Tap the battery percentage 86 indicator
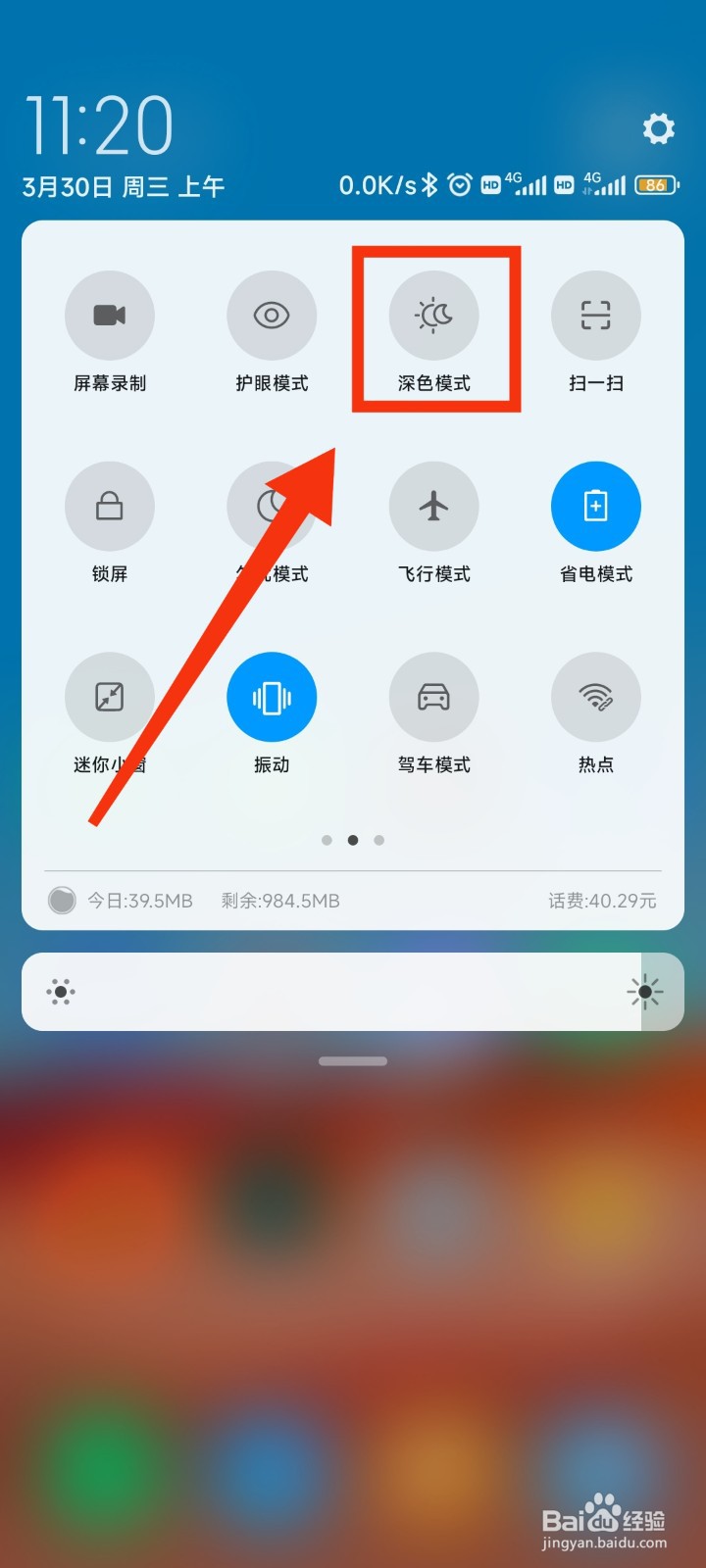 (x=656, y=184)
